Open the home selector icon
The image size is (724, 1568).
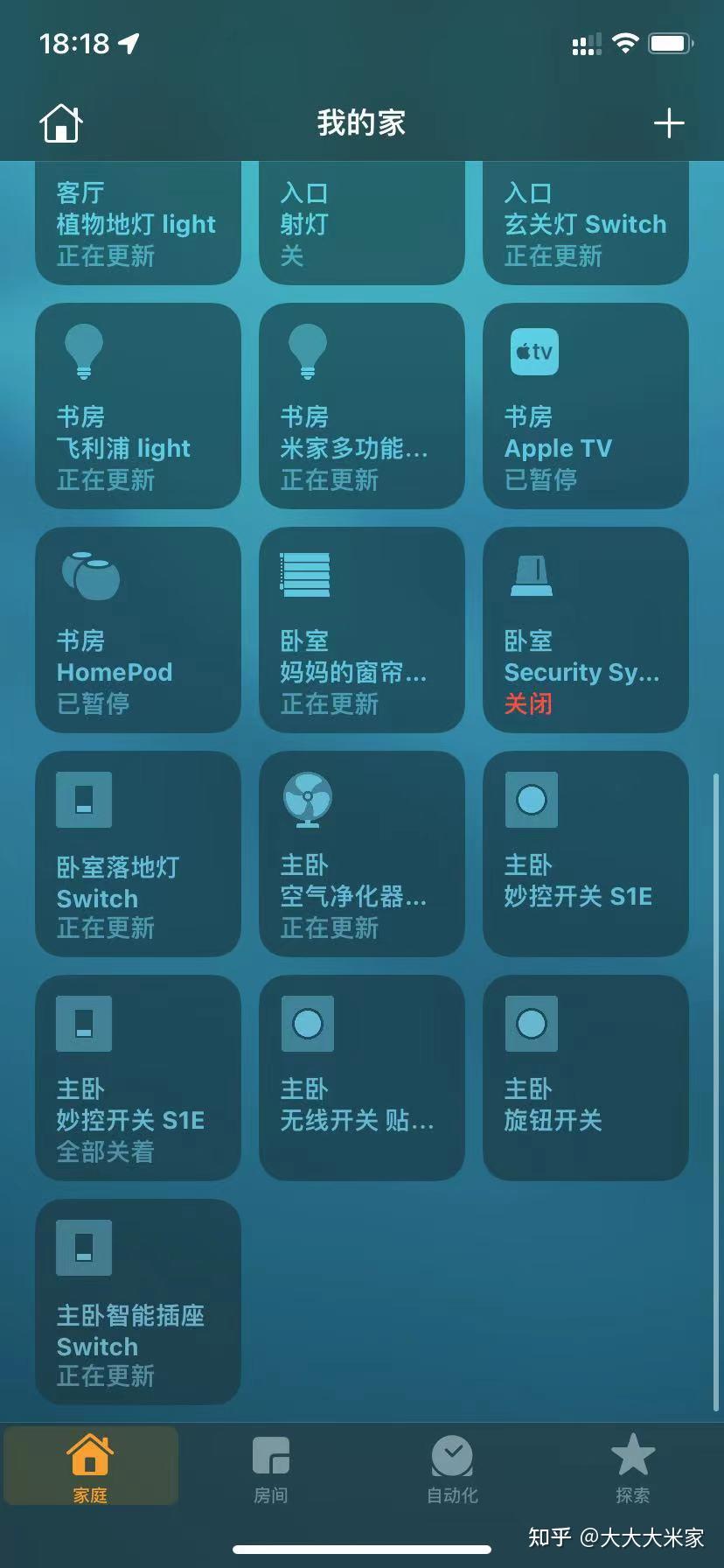click(x=60, y=122)
